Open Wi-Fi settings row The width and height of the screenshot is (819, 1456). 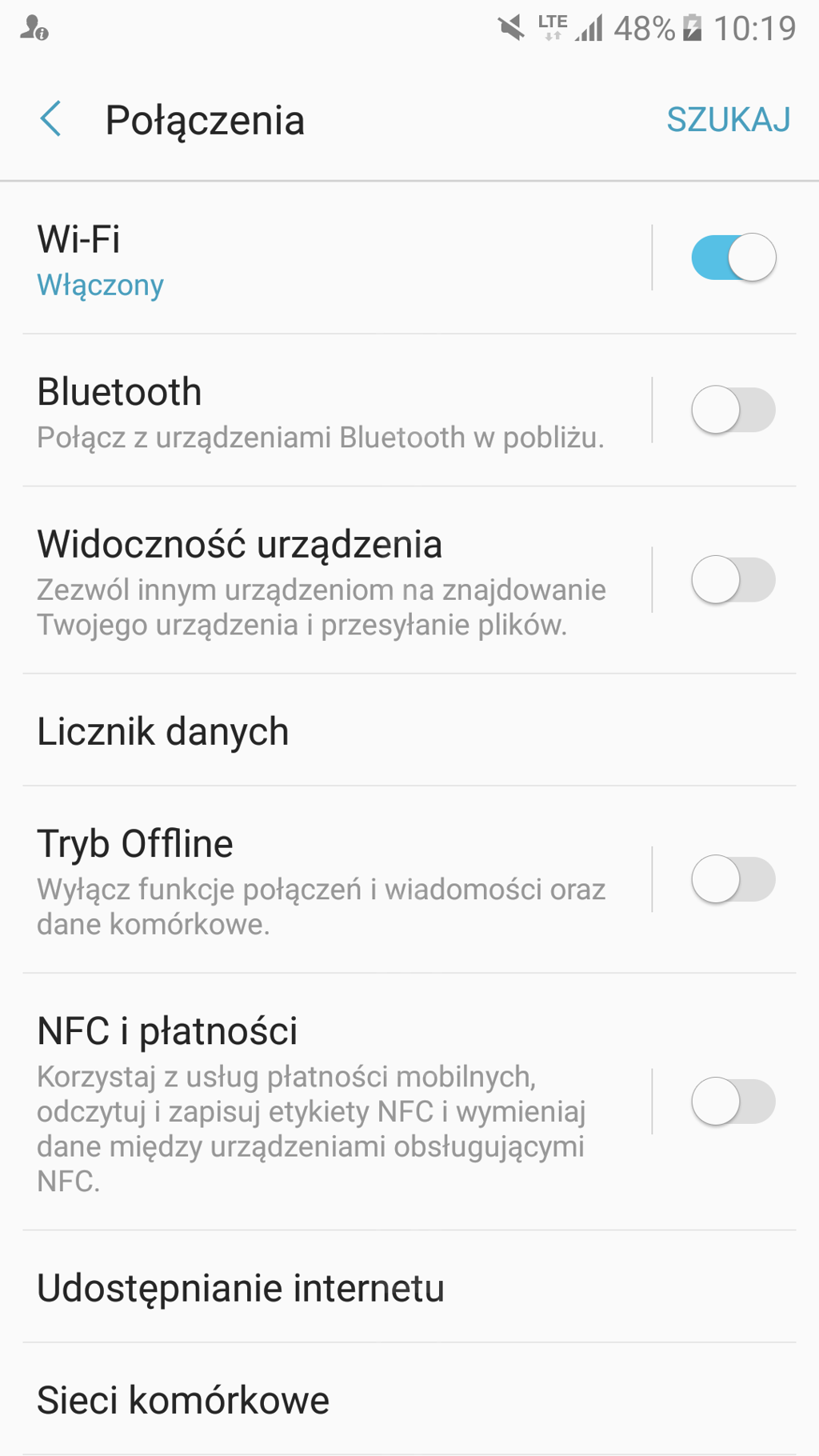320,259
